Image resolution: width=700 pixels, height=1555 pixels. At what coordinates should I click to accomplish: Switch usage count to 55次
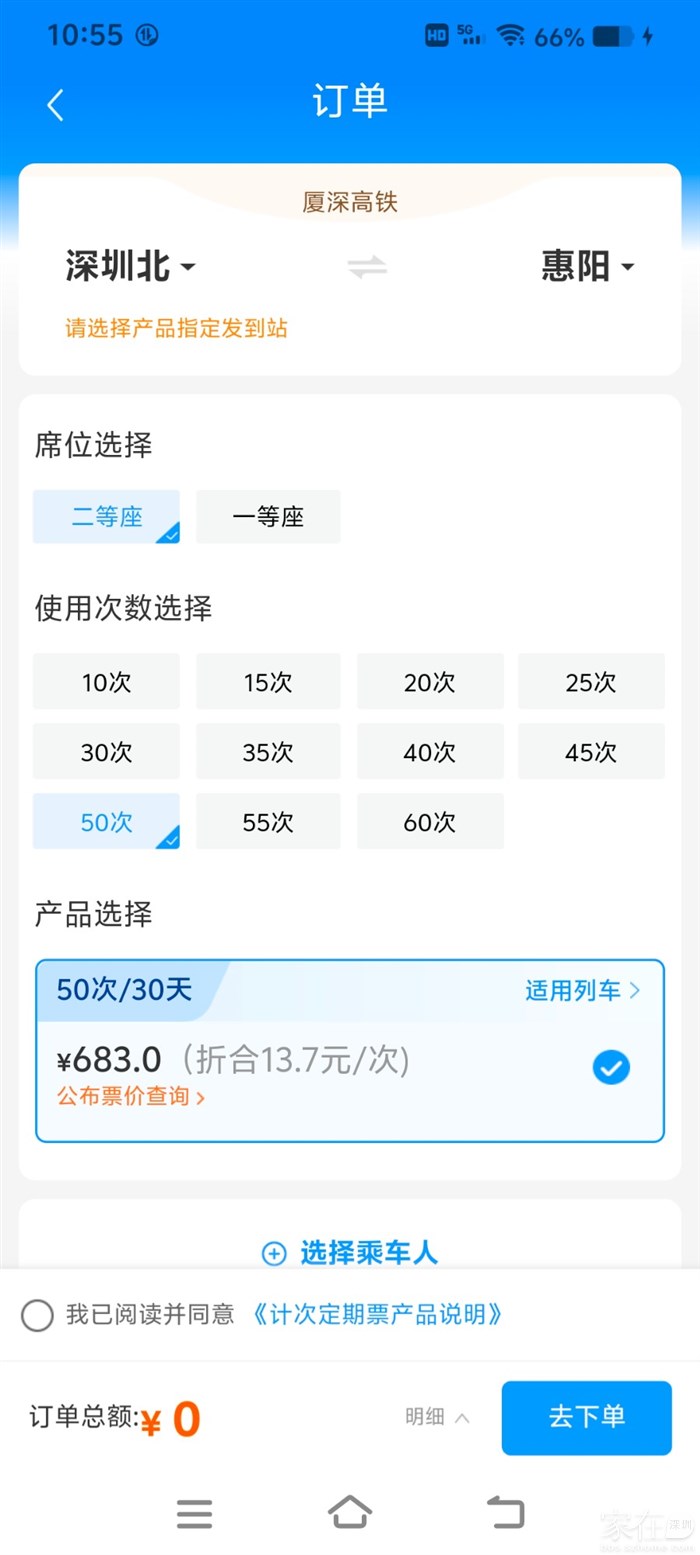(x=268, y=822)
